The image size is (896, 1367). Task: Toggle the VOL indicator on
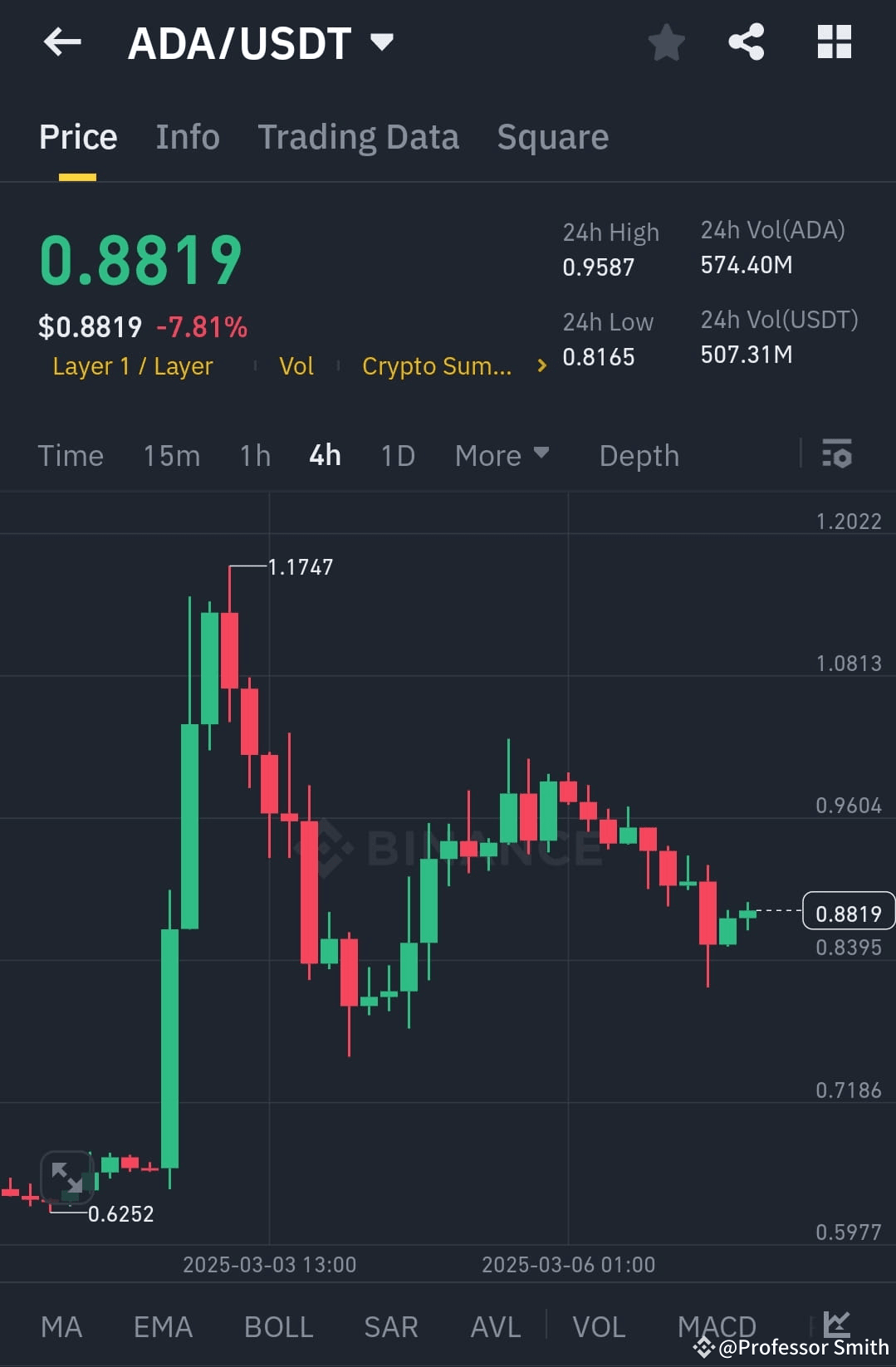[x=600, y=1326]
